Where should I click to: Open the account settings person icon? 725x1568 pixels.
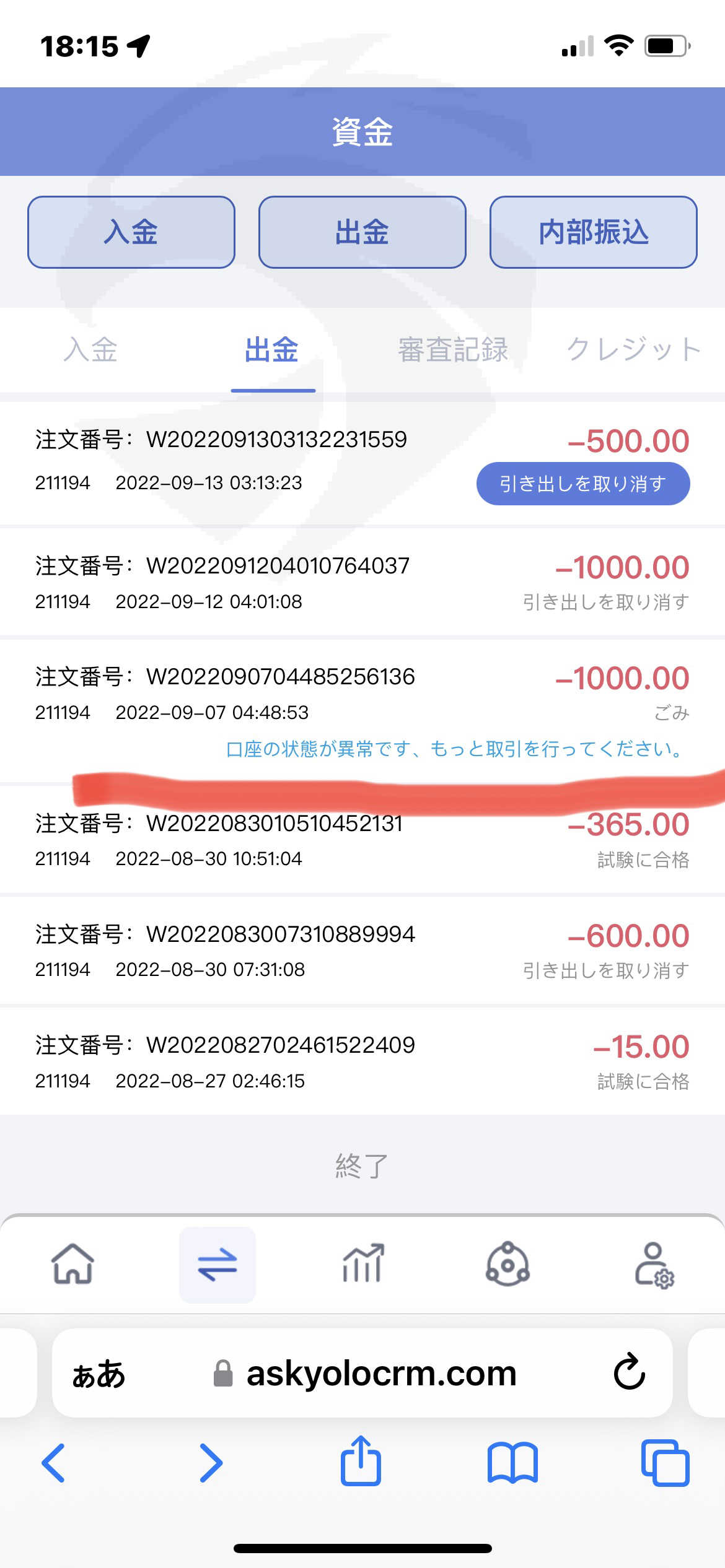pos(654,1265)
